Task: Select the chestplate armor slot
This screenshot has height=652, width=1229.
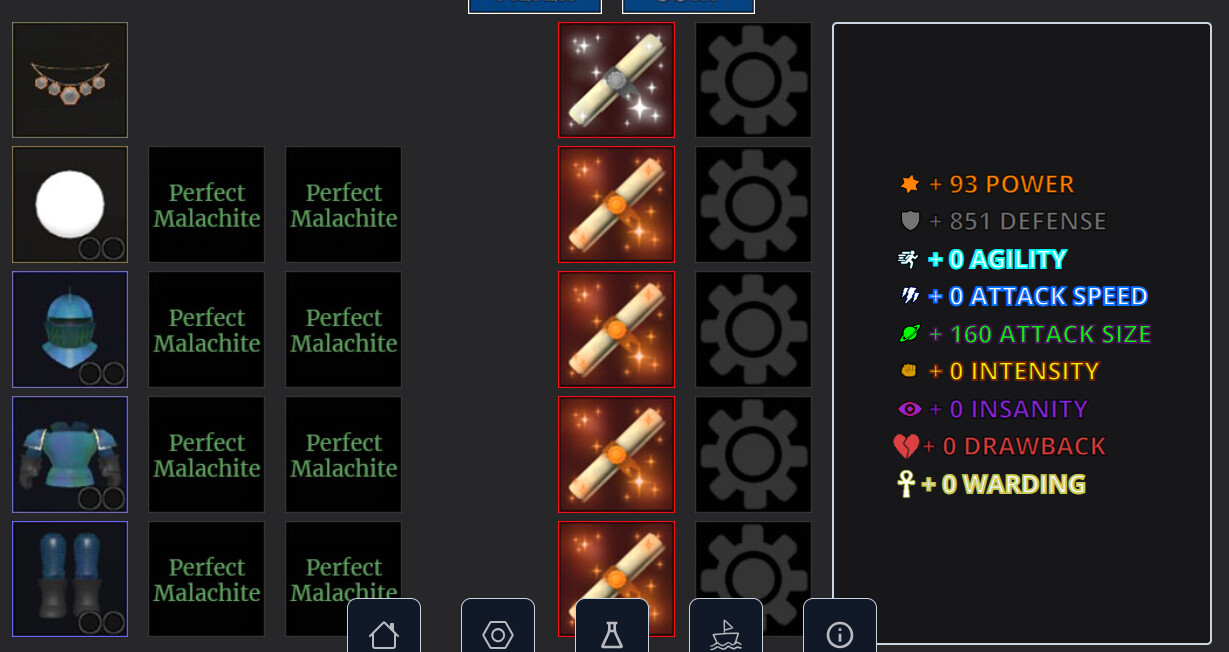Action: click(70, 454)
